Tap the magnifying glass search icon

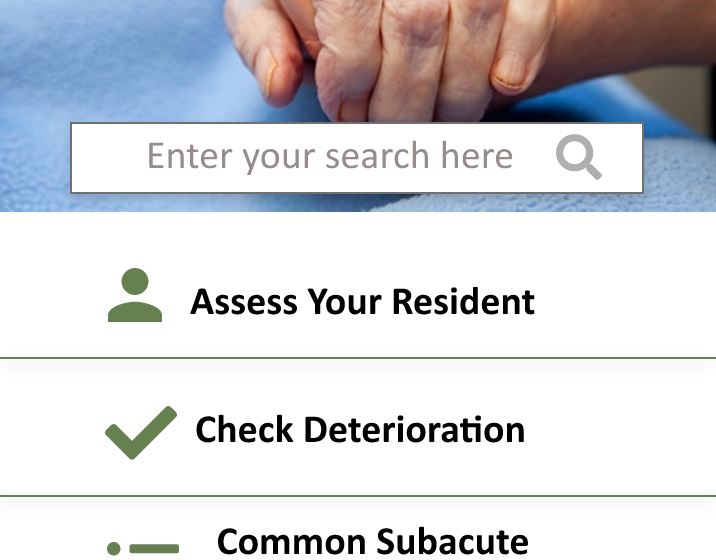pyautogui.click(x=579, y=158)
